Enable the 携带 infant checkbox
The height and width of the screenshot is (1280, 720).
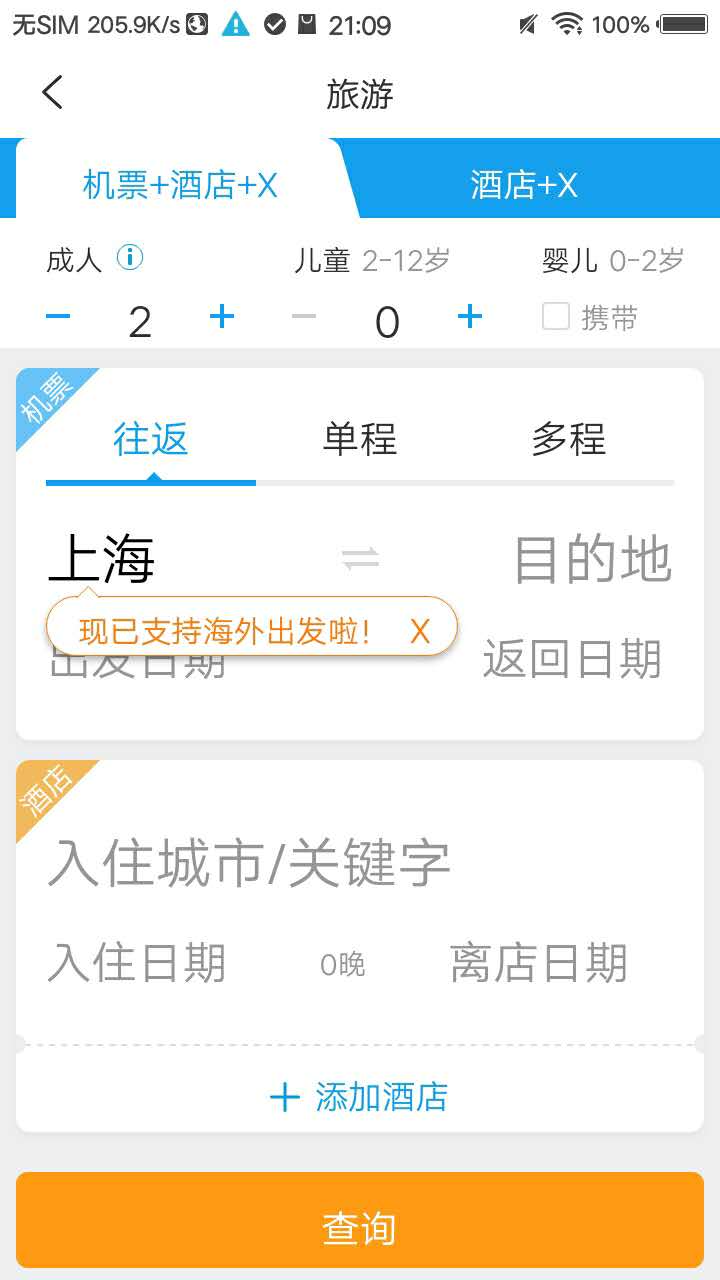(x=556, y=317)
